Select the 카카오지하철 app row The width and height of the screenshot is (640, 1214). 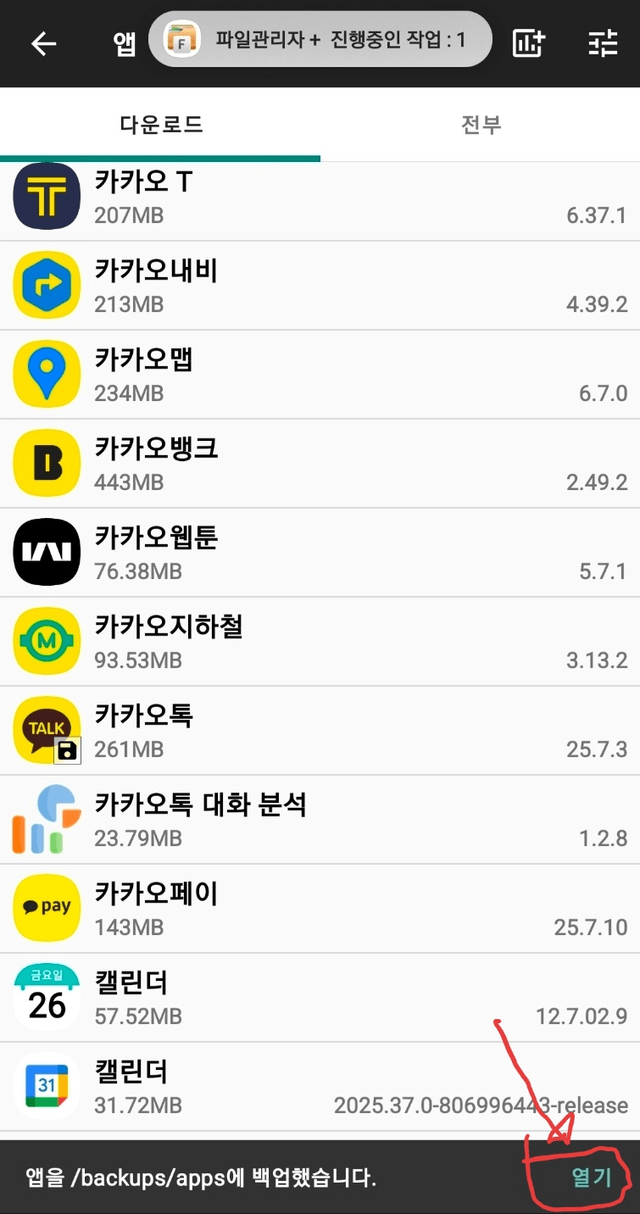pos(320,642)
